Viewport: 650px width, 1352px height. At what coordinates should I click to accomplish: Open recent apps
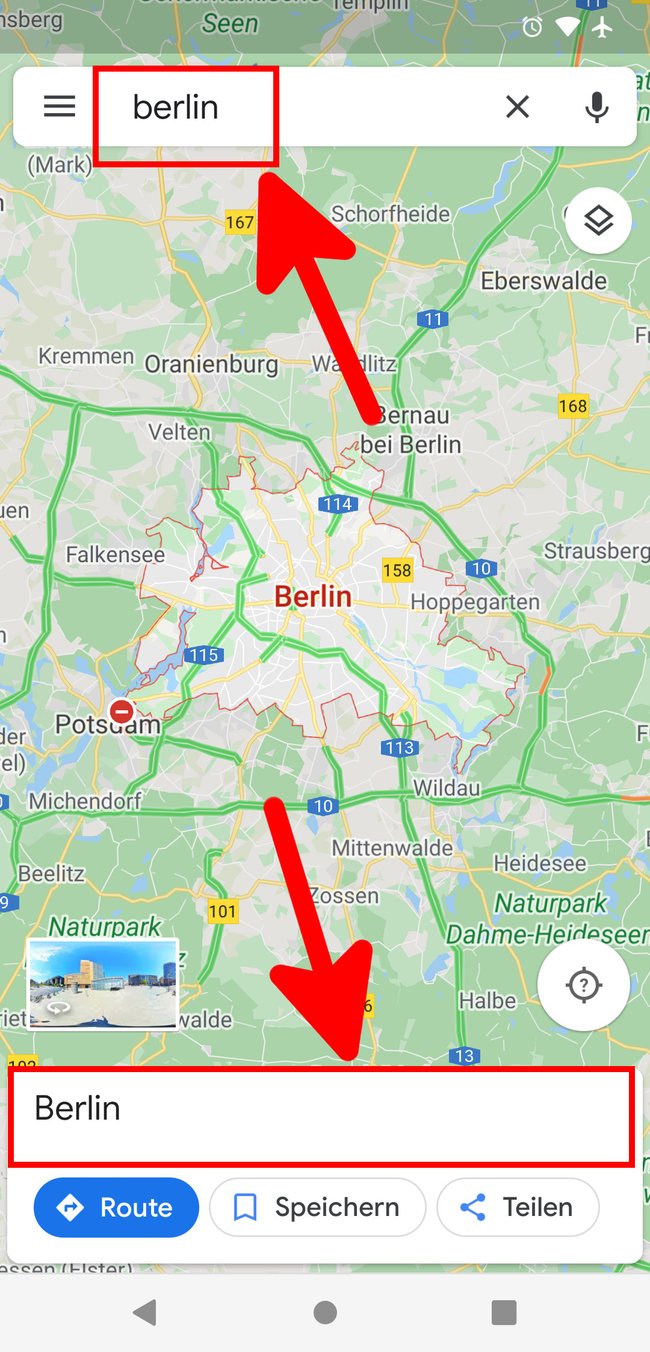coord(505,1312)
